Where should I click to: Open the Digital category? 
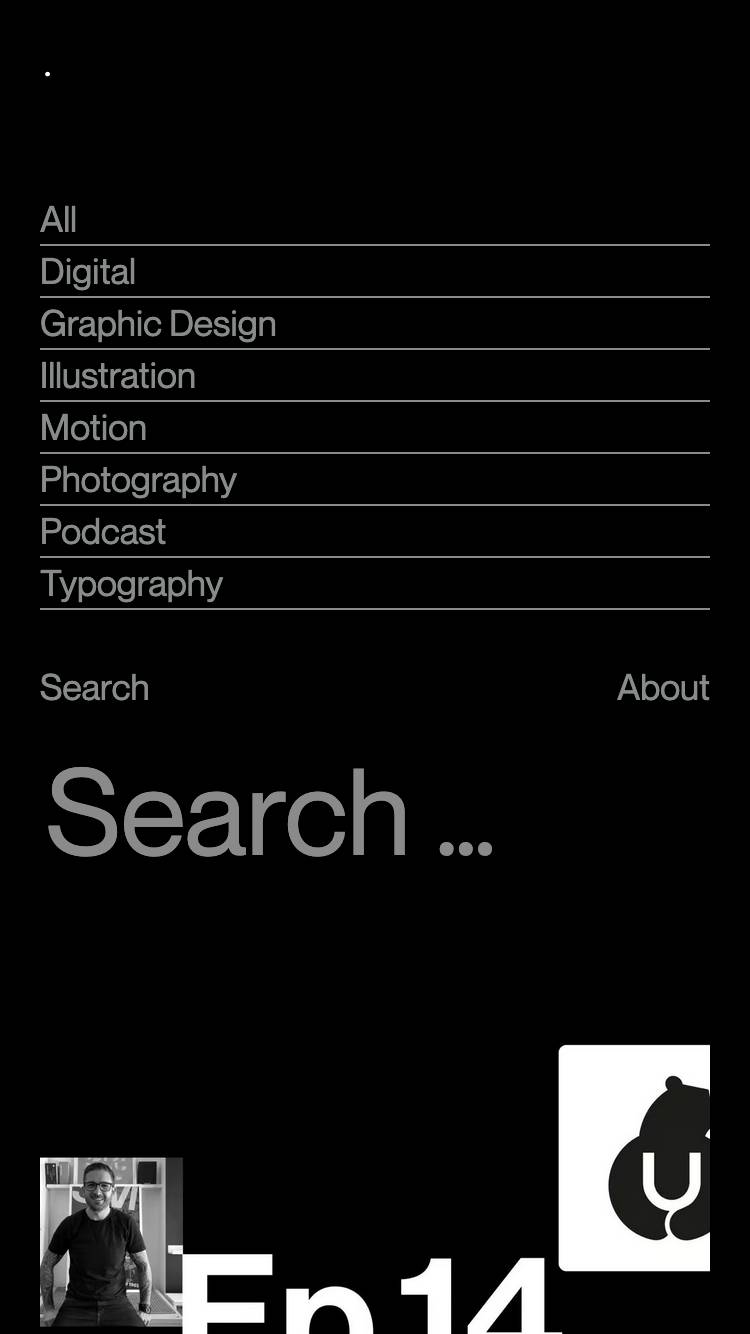pos(374,272)
